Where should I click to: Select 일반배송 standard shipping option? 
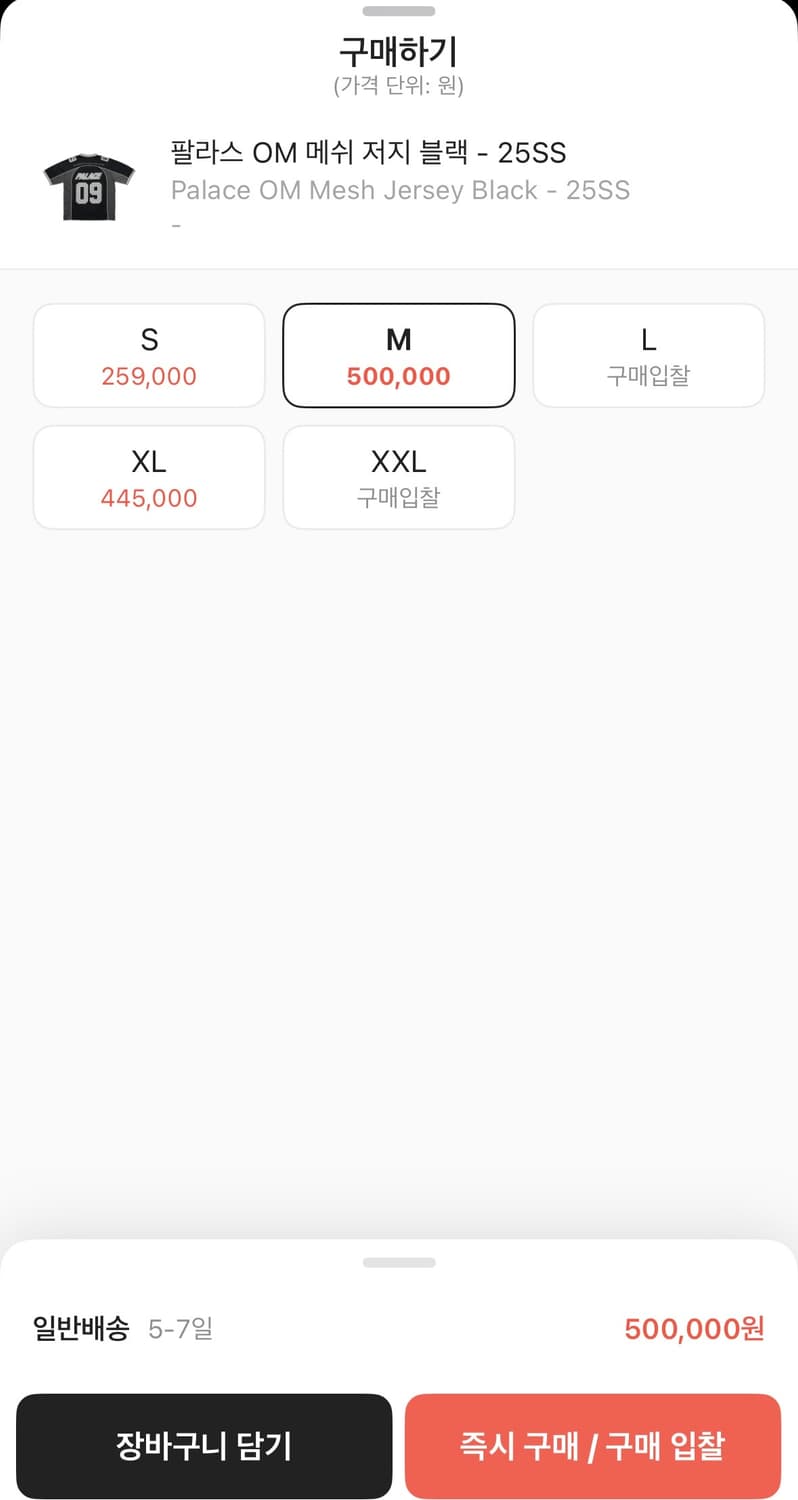79,1329
